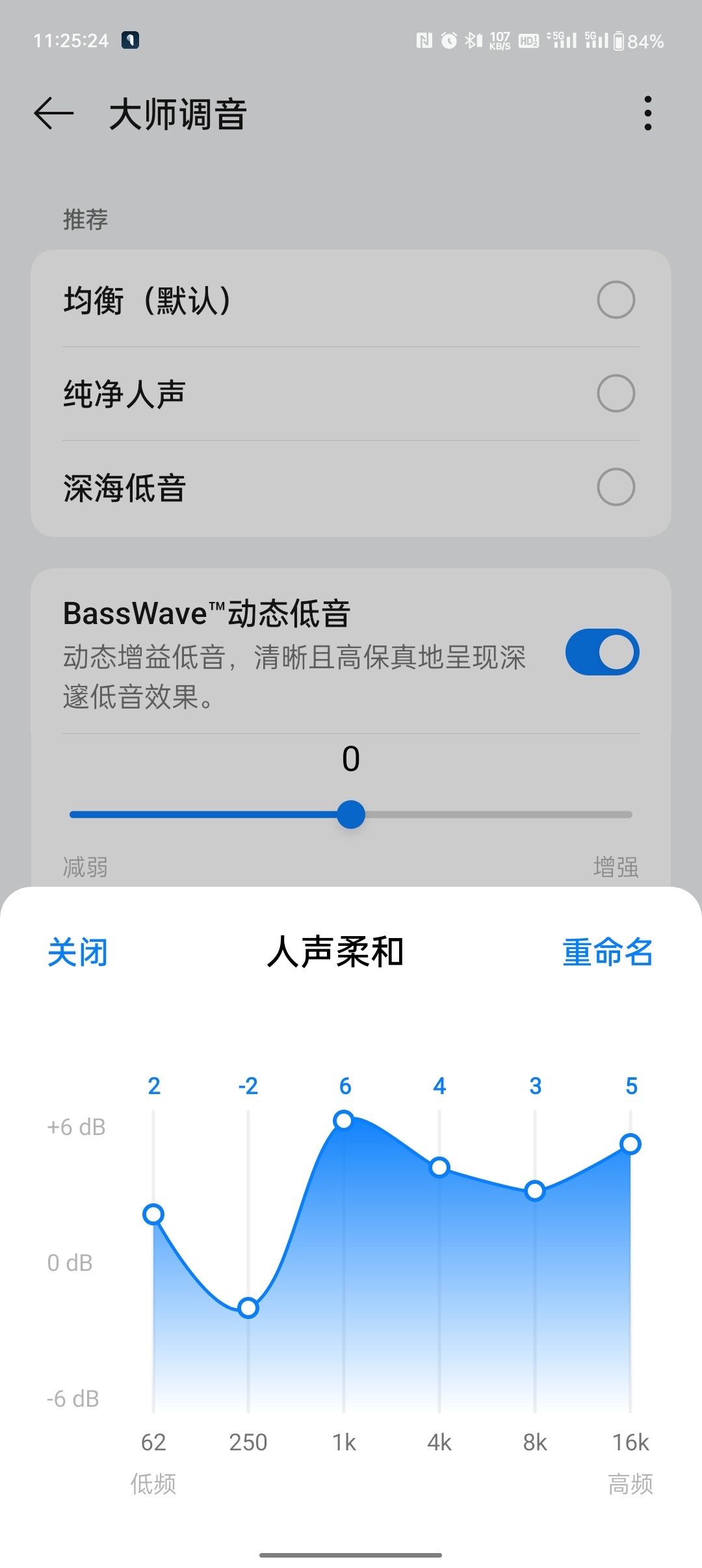Screen dimensions: 702x1568
Task: Tap the bass strength slider handle
Action: (351, 815)
